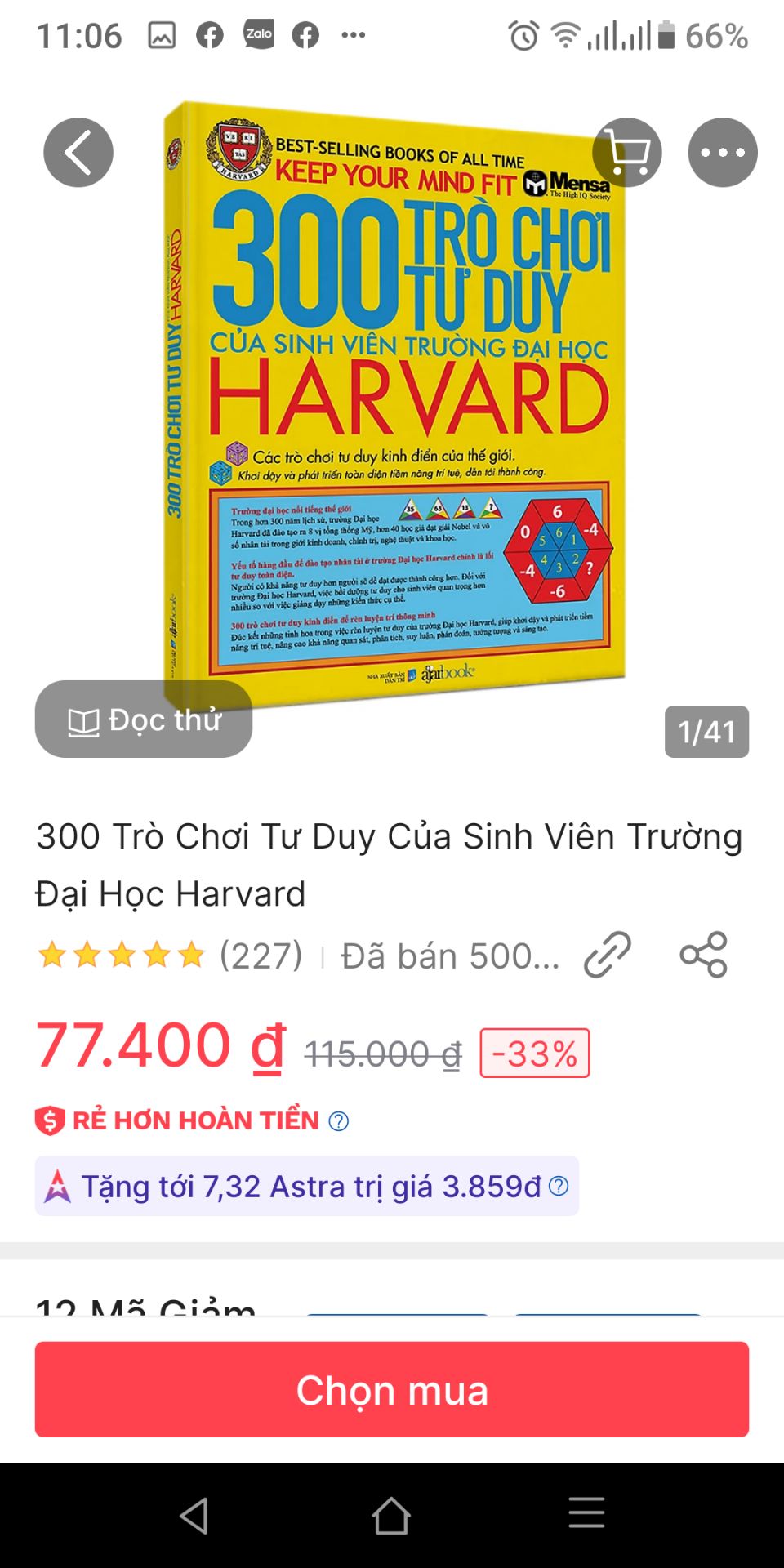Tap the Đọc thử preview button

point(142,720)
